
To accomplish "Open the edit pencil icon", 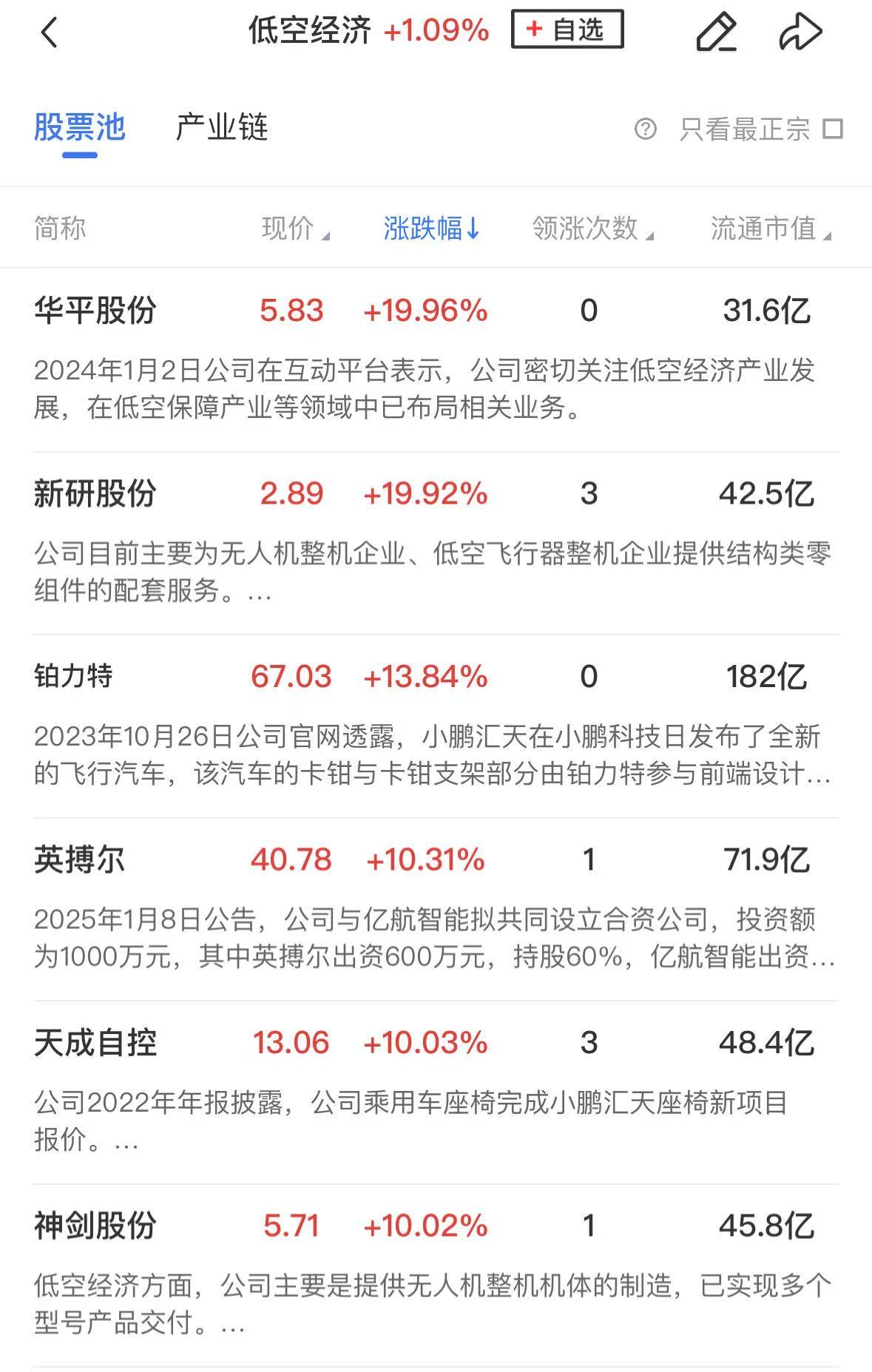I will (716, 33).
